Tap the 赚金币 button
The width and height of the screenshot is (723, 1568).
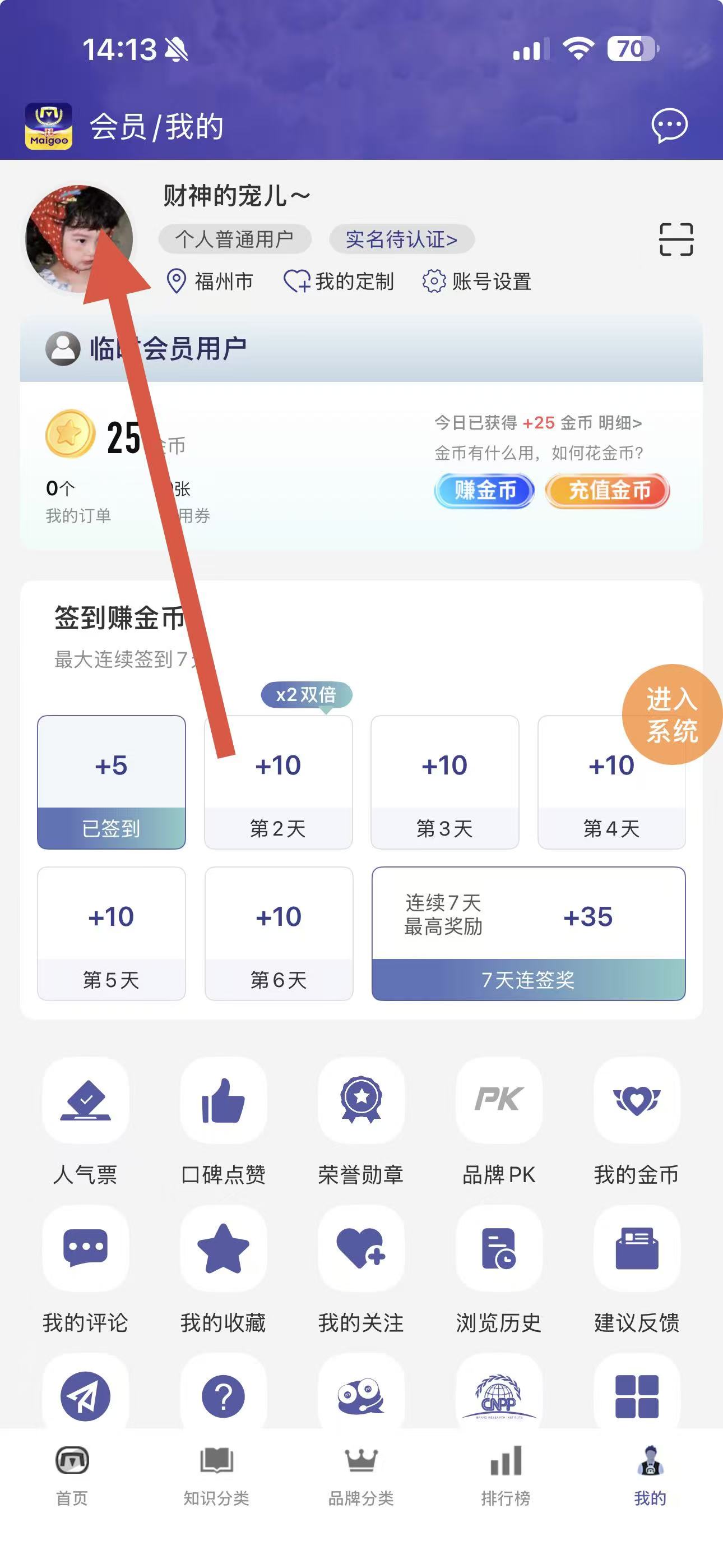coord(484,490)
